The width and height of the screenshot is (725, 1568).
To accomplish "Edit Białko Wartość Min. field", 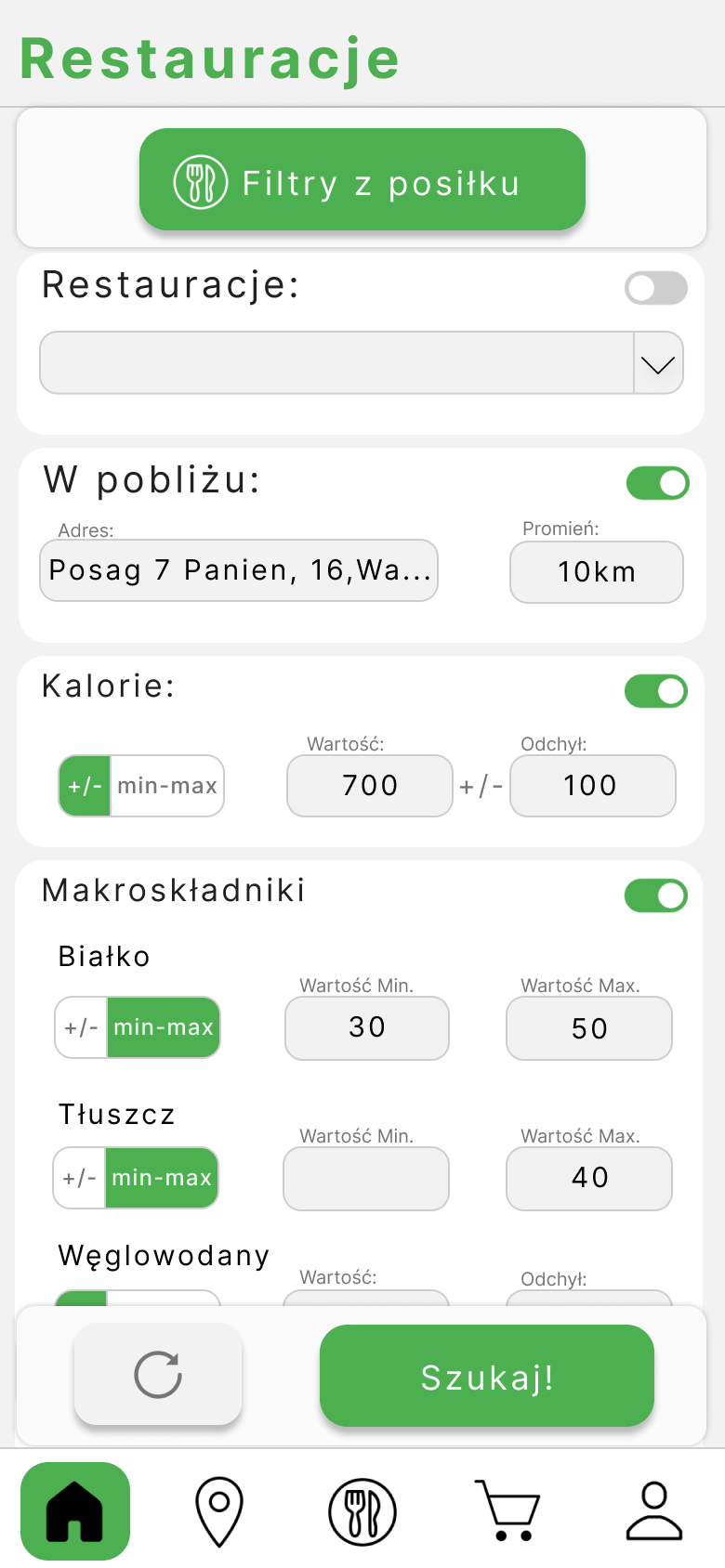I will 367,1027.
